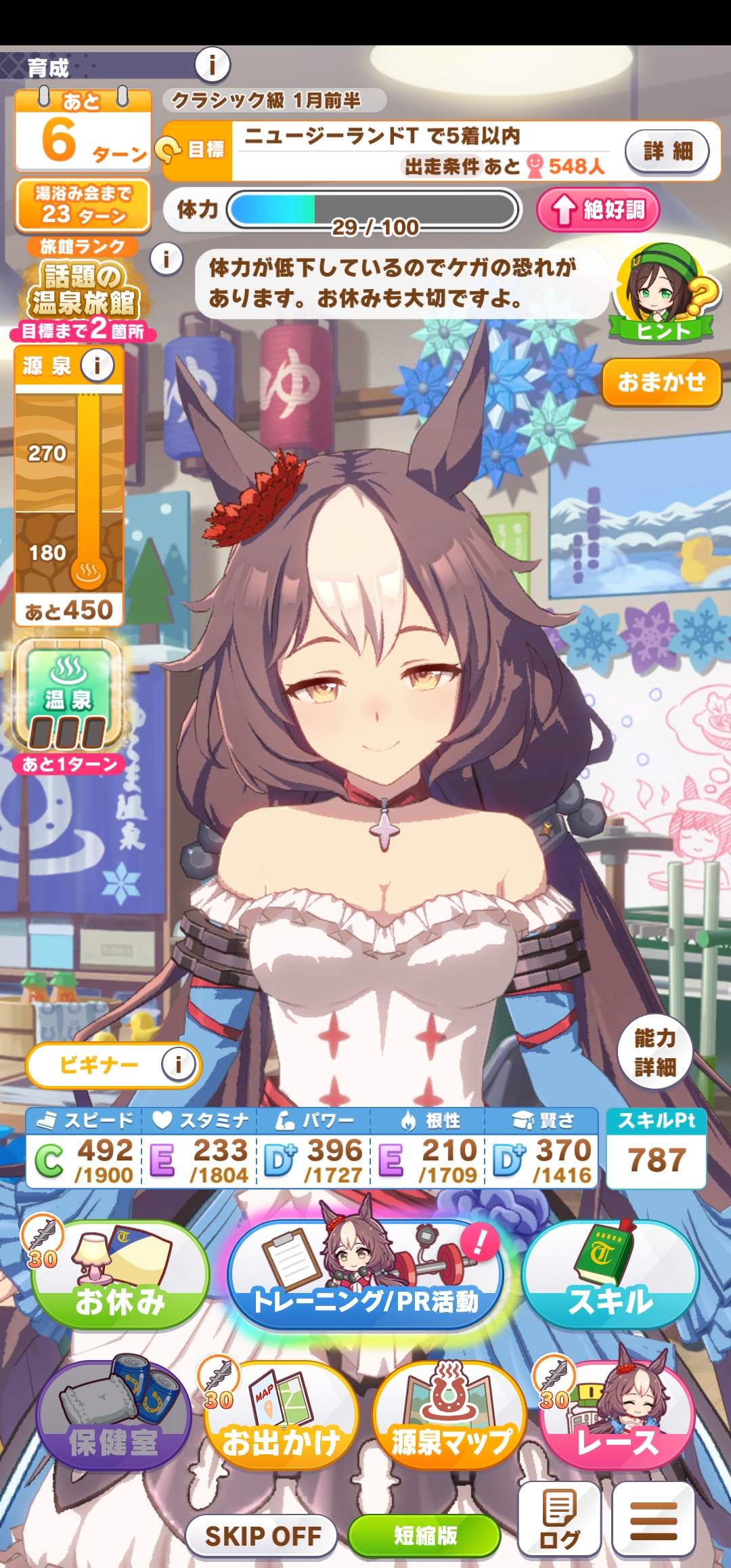Screen dimensions: 731x1568
Task: Toggle the SKIP OFF button
Action: (x=262, y=1536)
